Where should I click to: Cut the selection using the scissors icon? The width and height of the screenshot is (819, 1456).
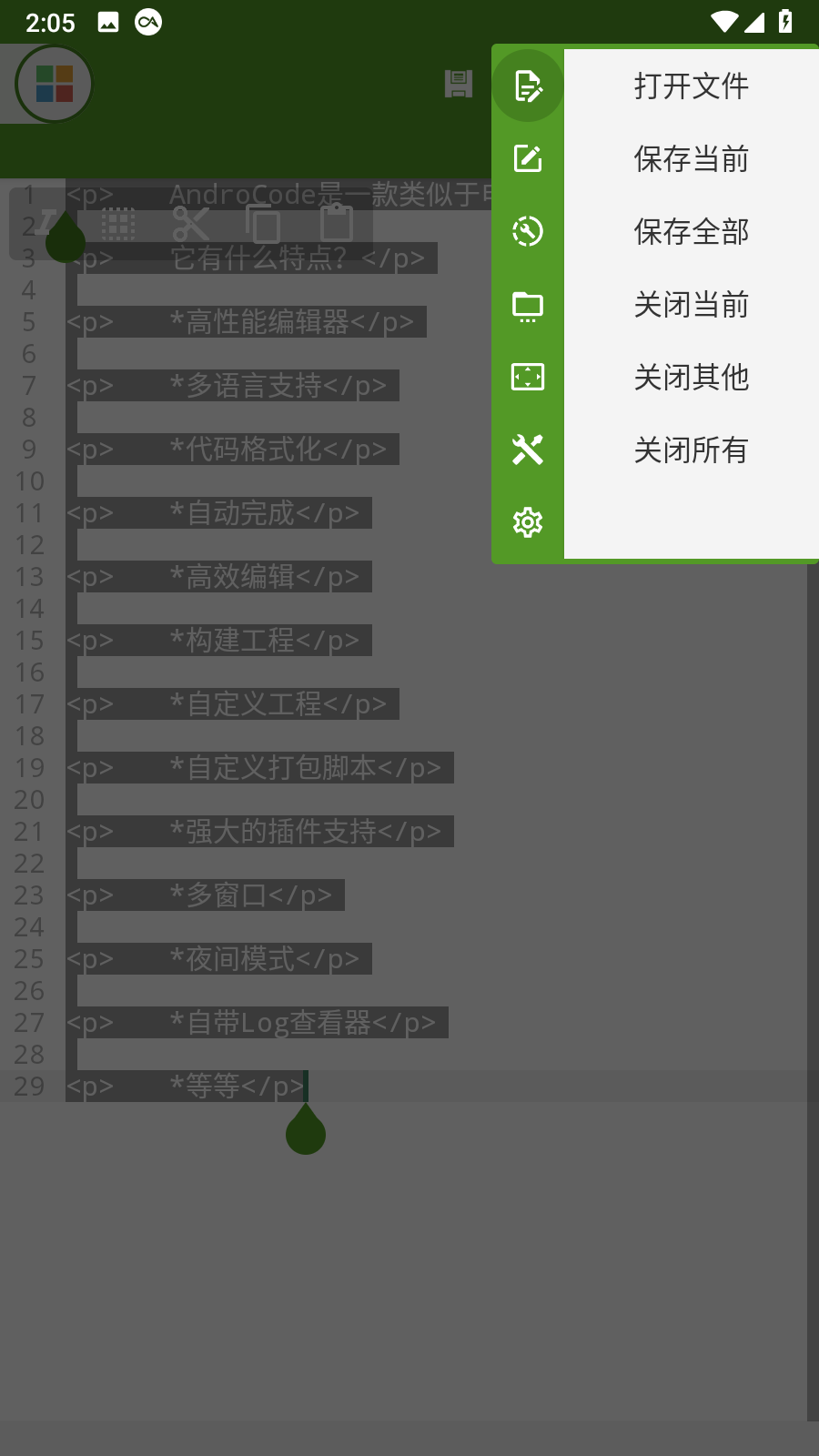point(191,224)
